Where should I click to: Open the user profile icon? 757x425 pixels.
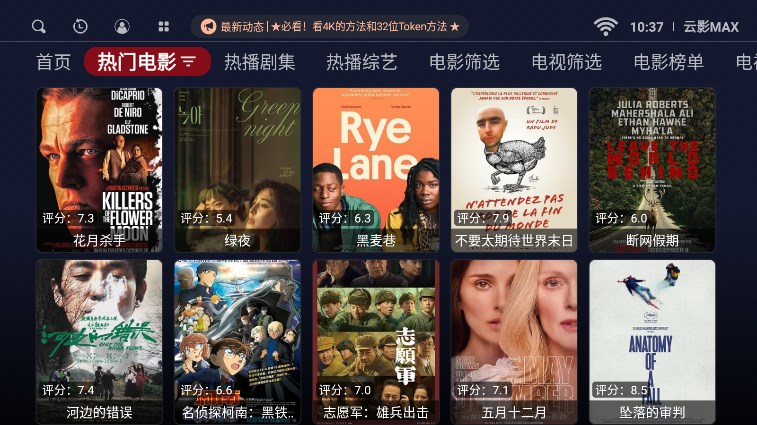pos(122,27)
